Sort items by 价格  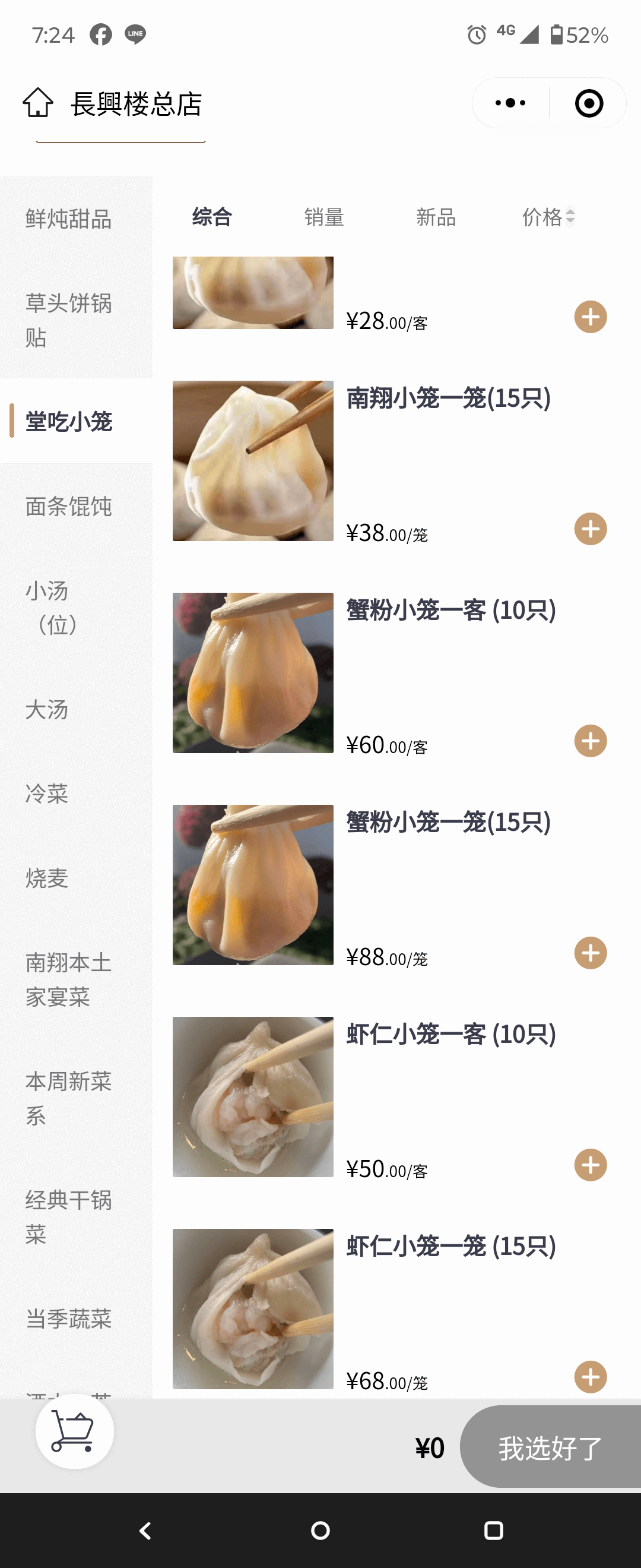coord(547,217)
